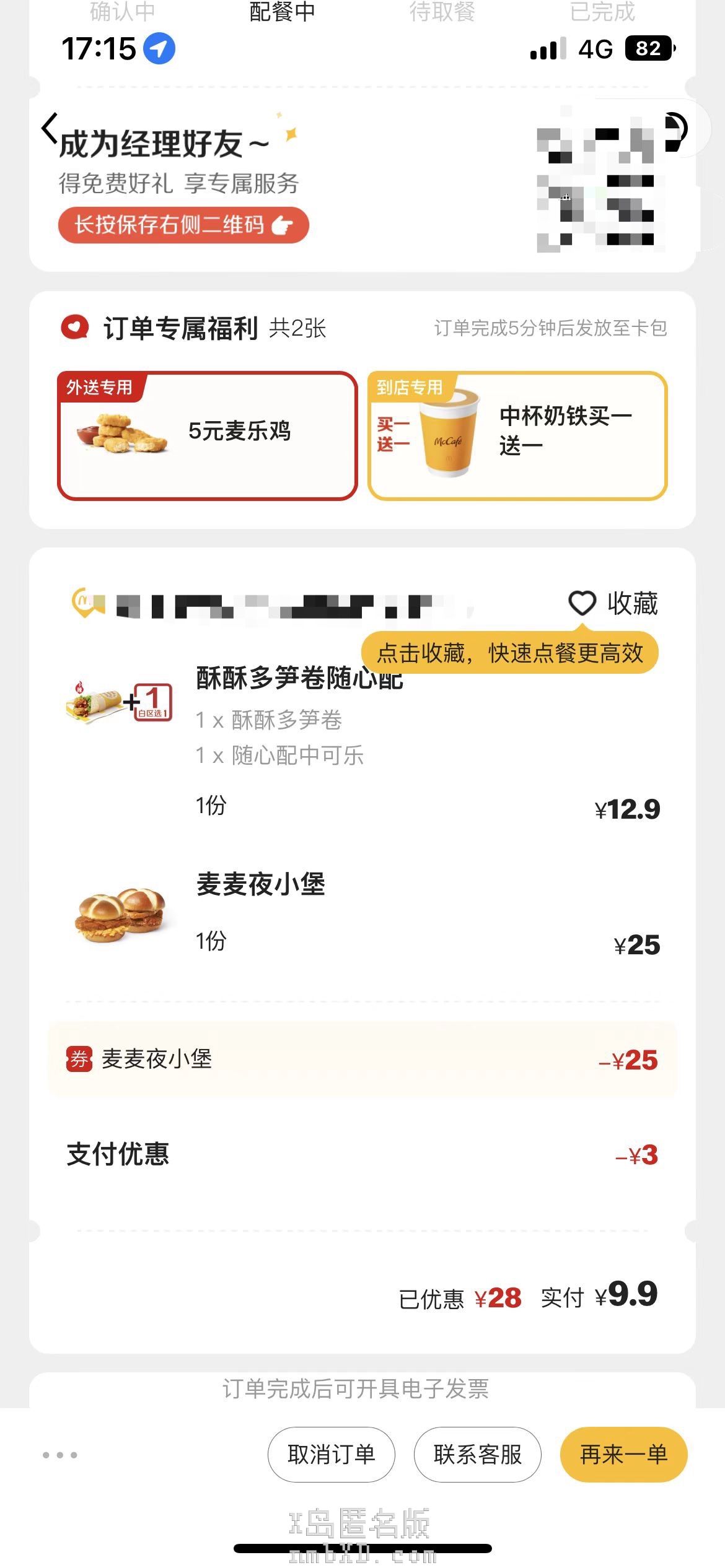Viewport: 725px width, 1568px height.
Task: Open the 5元麦乐鸡 delivery coupon
Action: [x=208, y=435]
